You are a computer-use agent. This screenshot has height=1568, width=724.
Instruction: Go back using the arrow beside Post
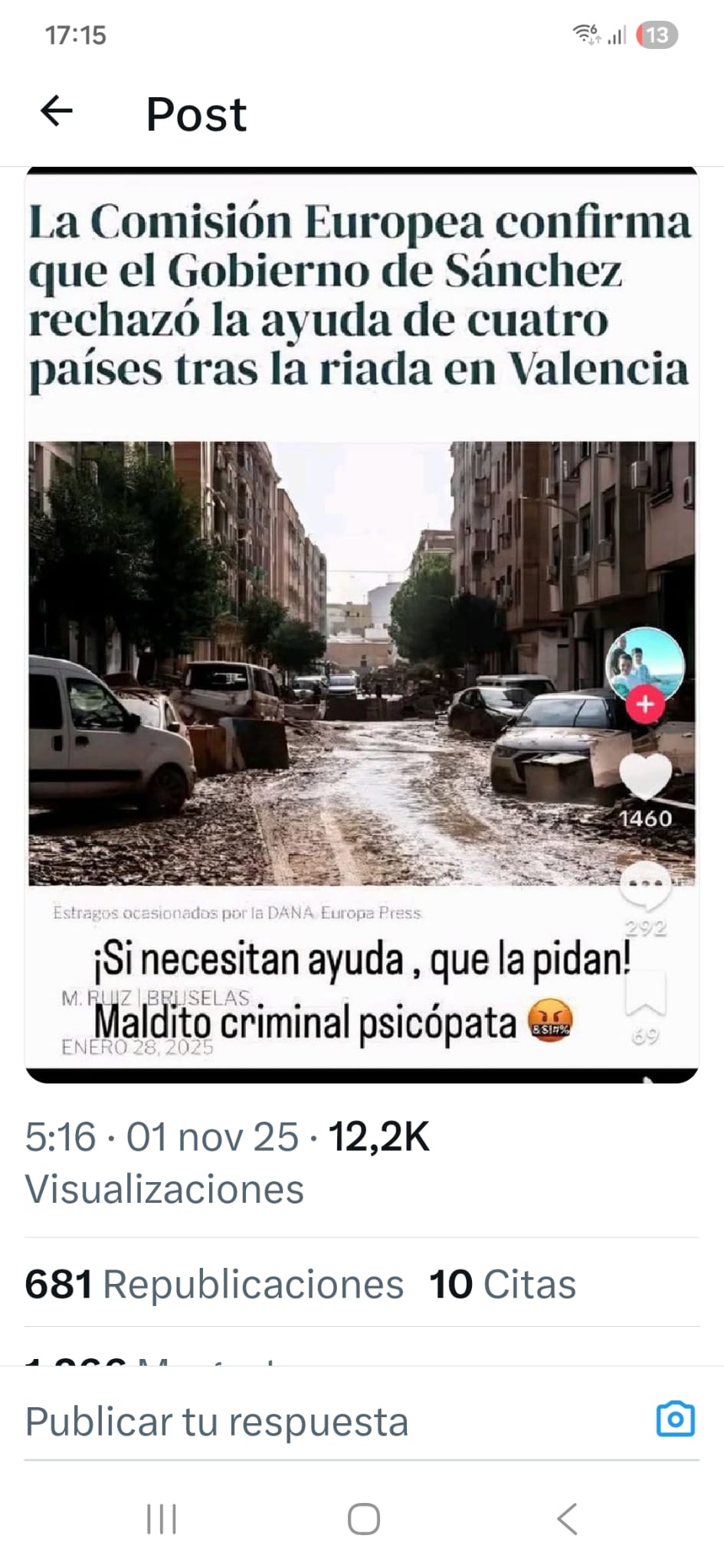pos(56,112)
